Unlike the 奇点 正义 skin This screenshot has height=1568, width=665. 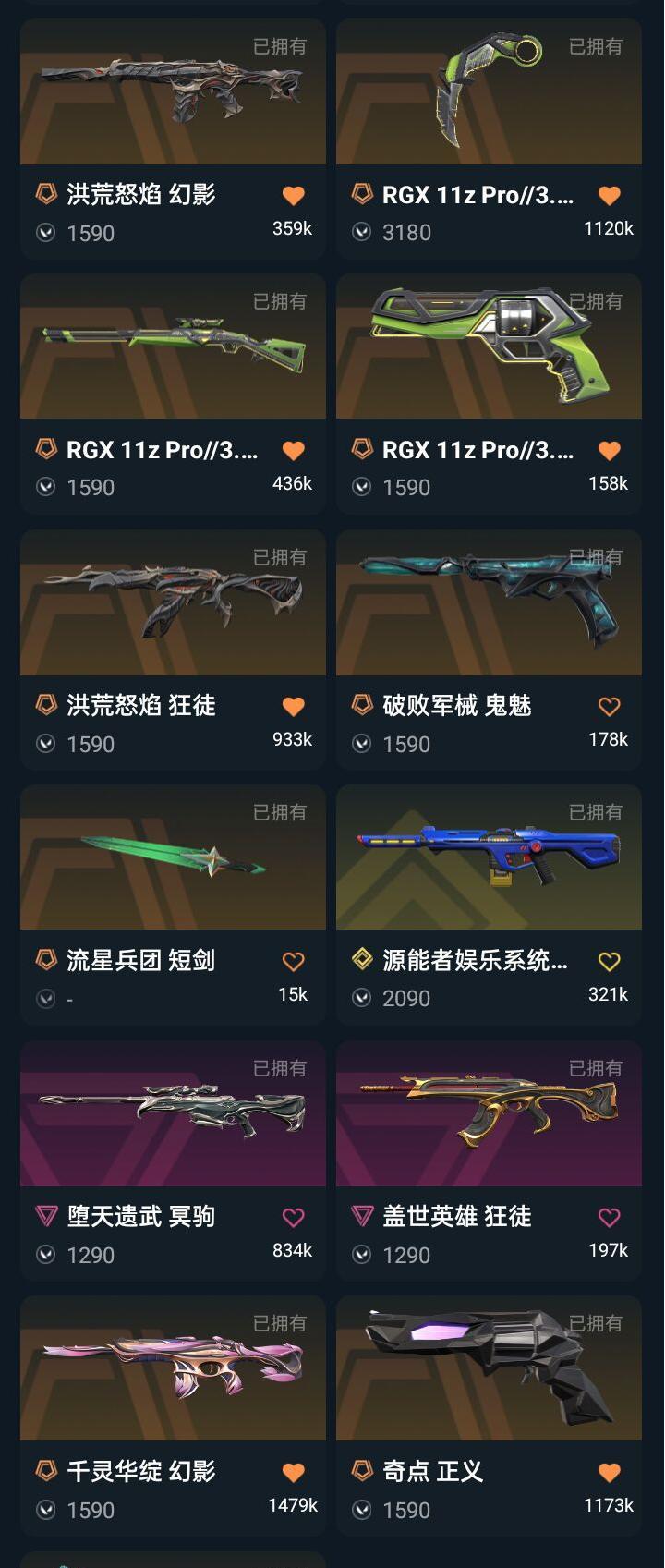[609, 1473]
